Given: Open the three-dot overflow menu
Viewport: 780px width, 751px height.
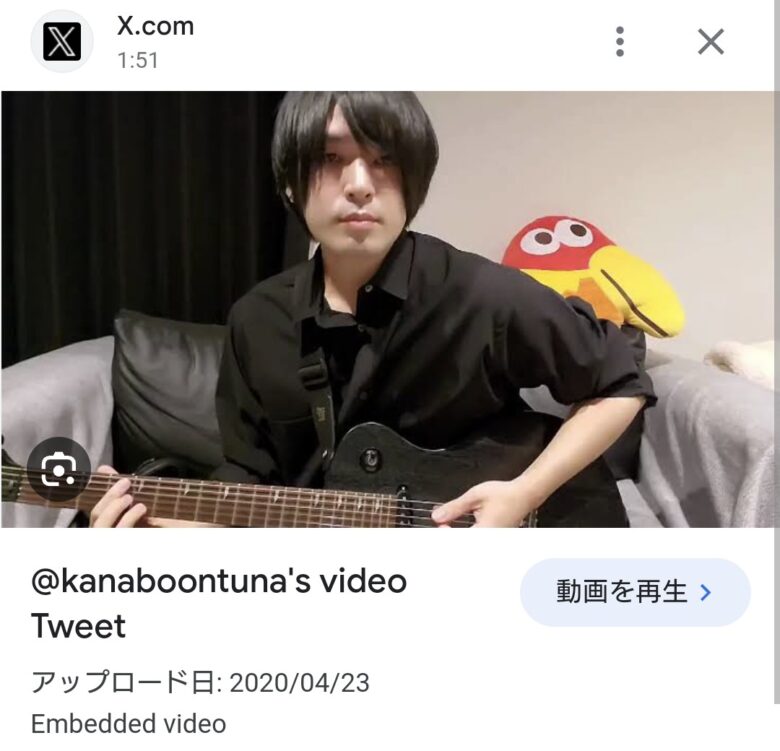Looking at the screenshot, I should coord(620,42).
